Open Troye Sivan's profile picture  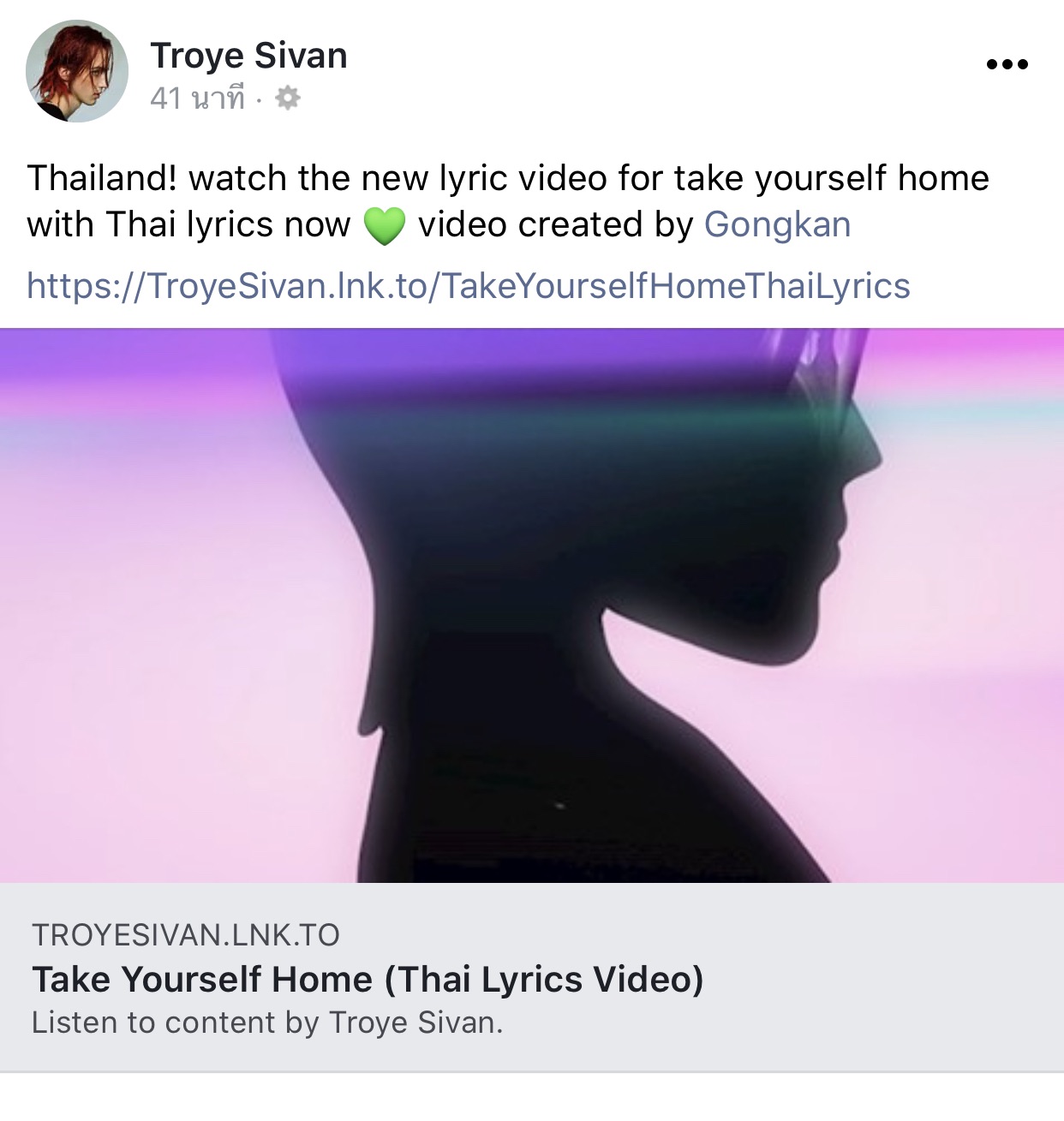click(x=77, y=71)
